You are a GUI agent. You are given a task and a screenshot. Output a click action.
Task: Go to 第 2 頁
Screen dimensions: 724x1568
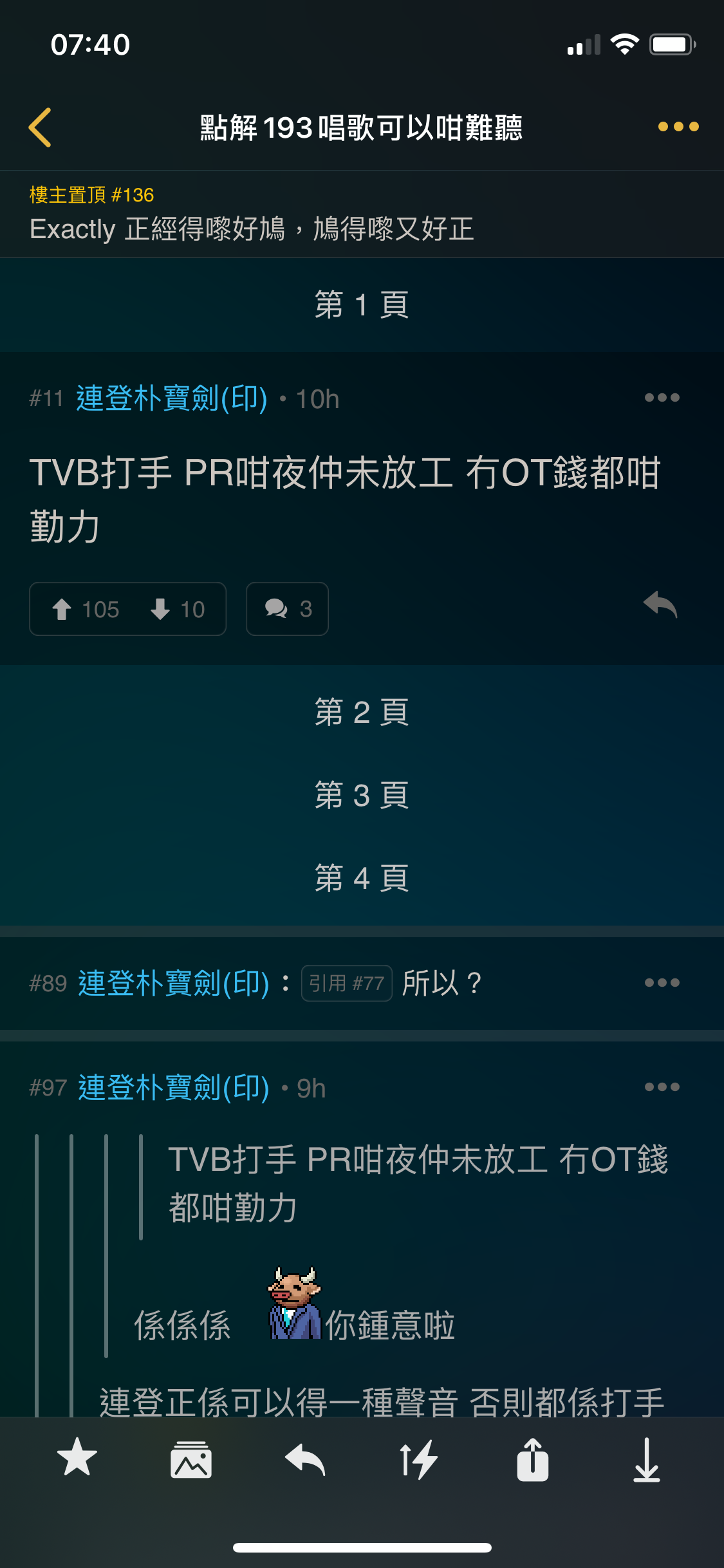coord(362,712)
